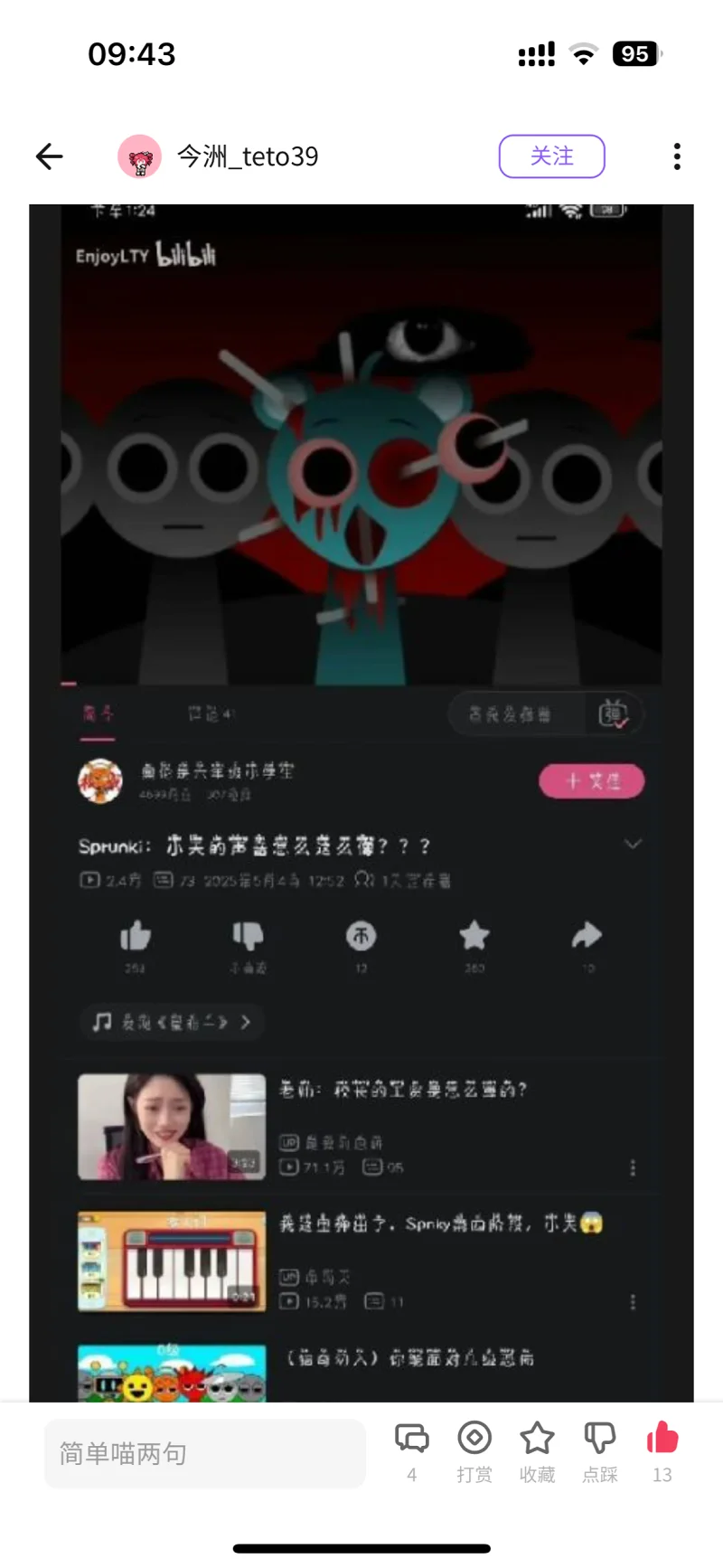The height and width of the screenshot is (1568, 723).
Task: Tap the 简单喵两句 comment field
Action: pyautogui.click(x=204, y=1453)
